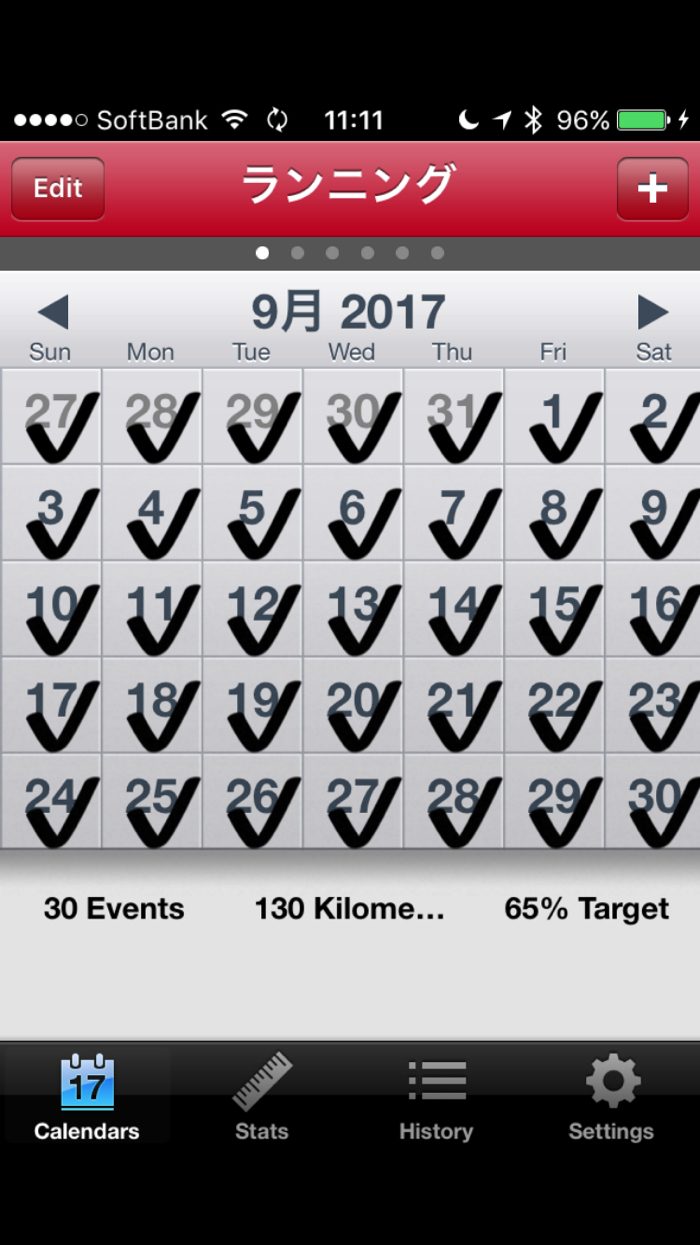Tap the Edit button

click(x=58, y=189)
